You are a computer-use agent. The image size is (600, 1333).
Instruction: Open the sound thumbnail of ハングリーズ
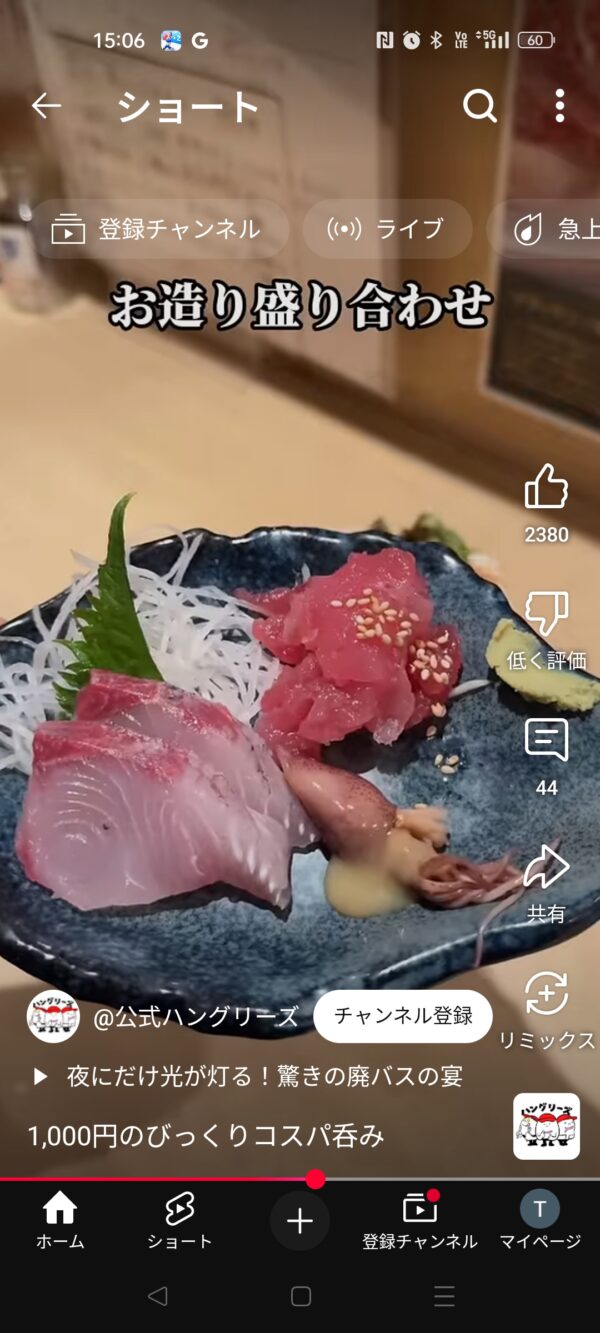(546, 1126)
